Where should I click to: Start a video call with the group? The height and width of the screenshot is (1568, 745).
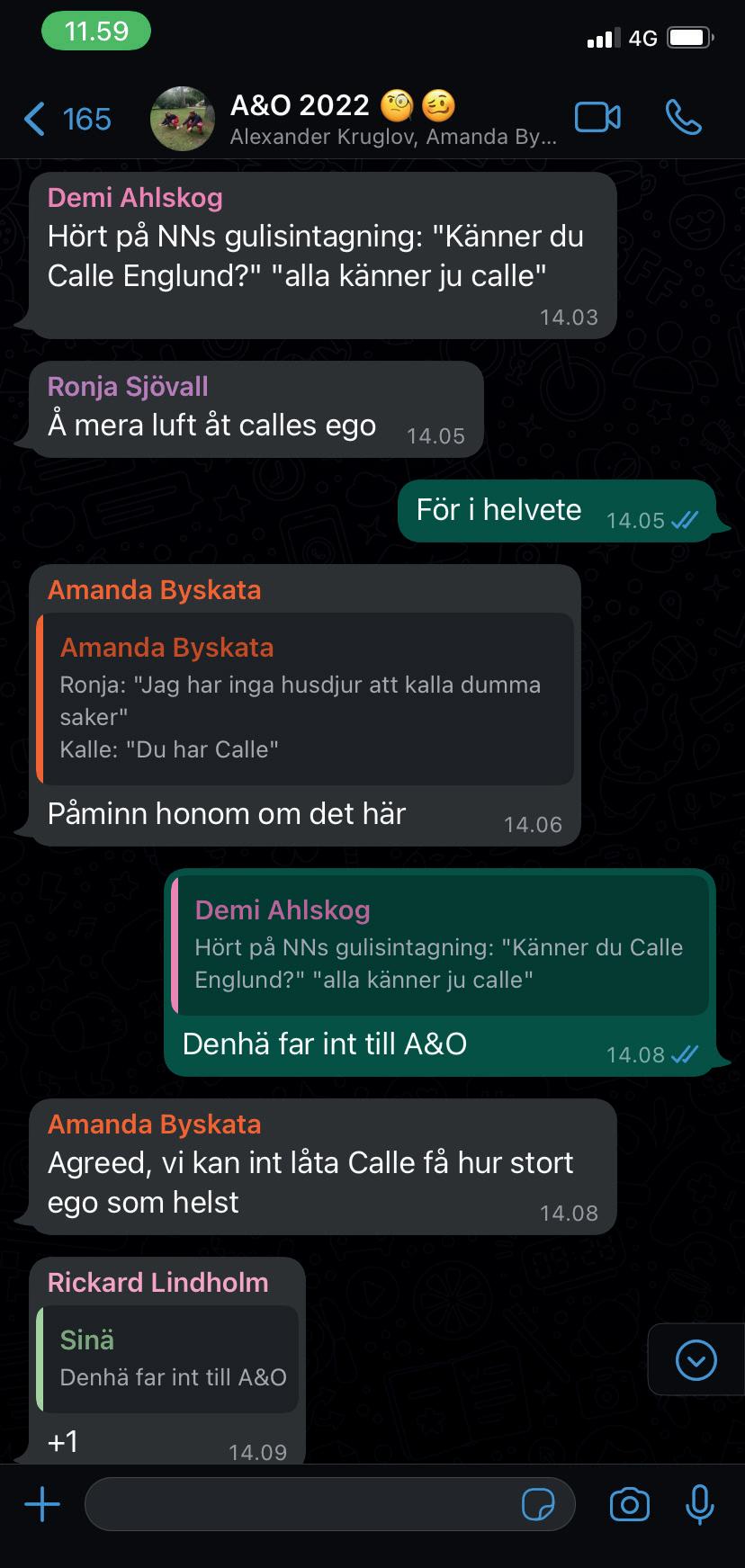(x=597, y=118)
